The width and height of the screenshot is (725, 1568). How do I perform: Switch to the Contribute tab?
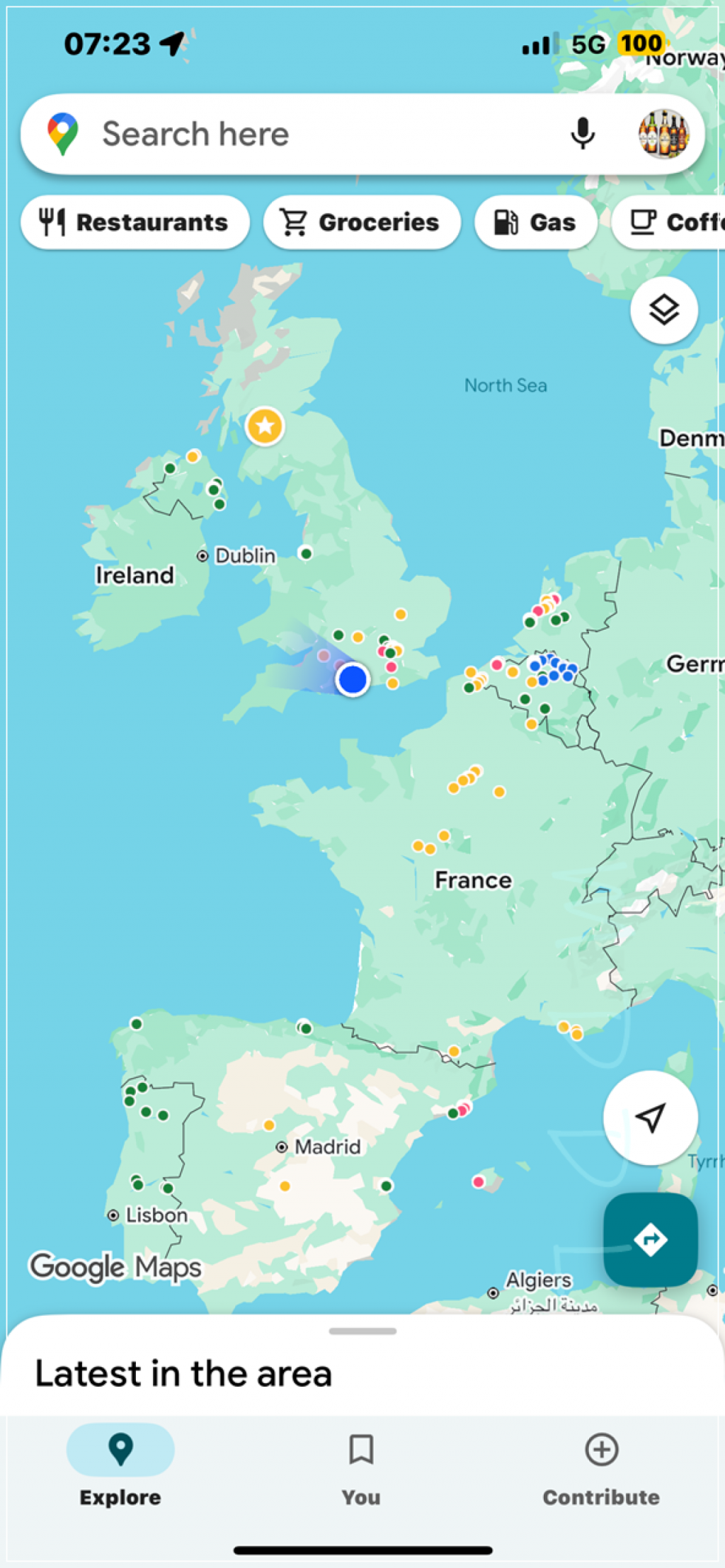[x=601, y=1466]
